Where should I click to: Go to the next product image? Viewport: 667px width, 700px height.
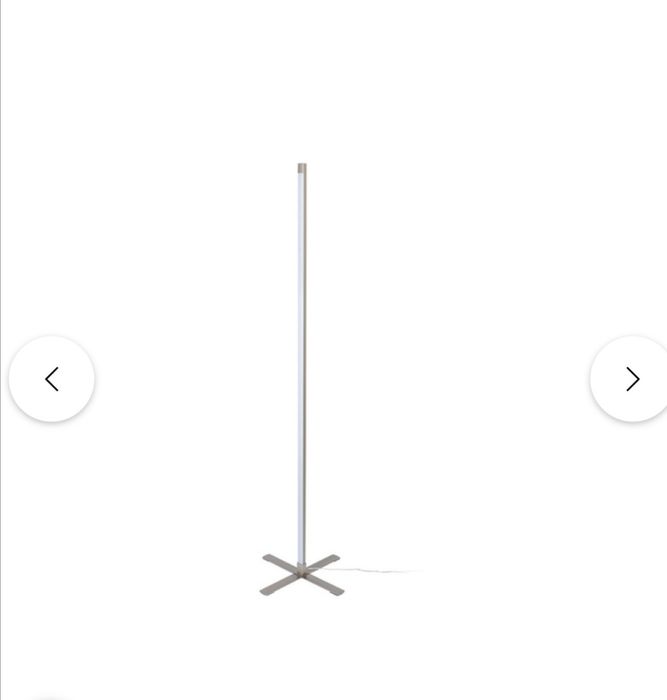point(630,379)
